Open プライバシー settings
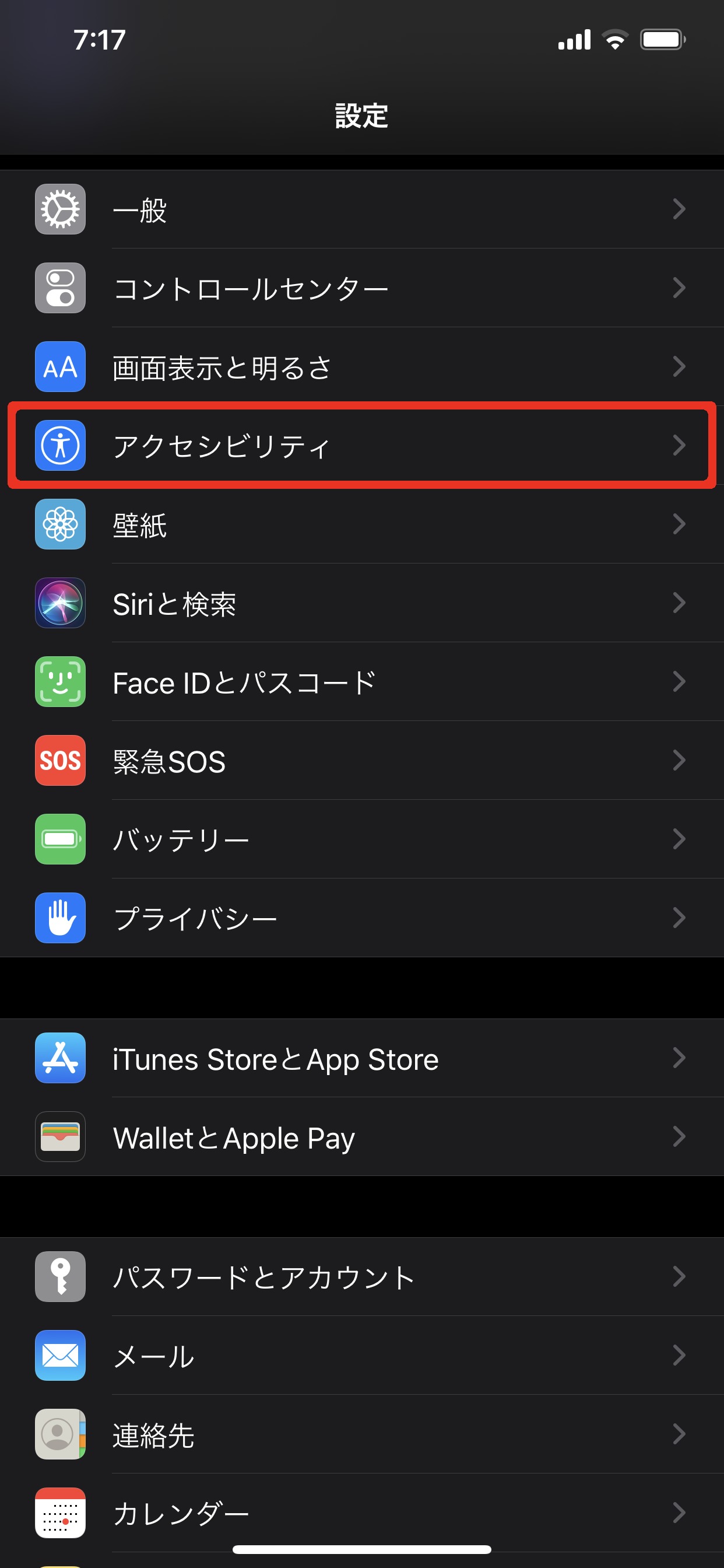724x1568 pixels. (361, 918)
